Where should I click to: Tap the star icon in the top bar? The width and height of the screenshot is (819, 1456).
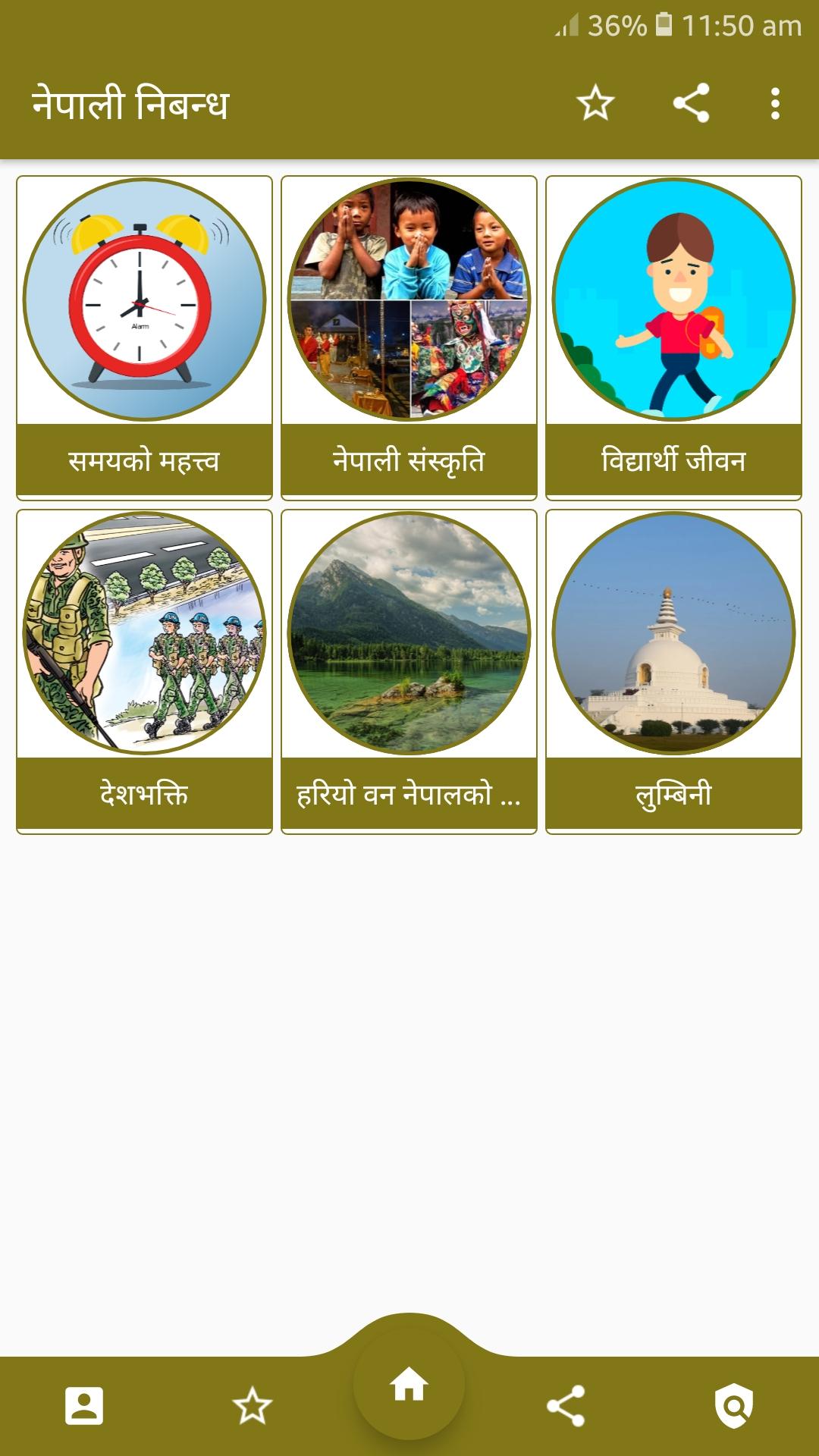595,103
